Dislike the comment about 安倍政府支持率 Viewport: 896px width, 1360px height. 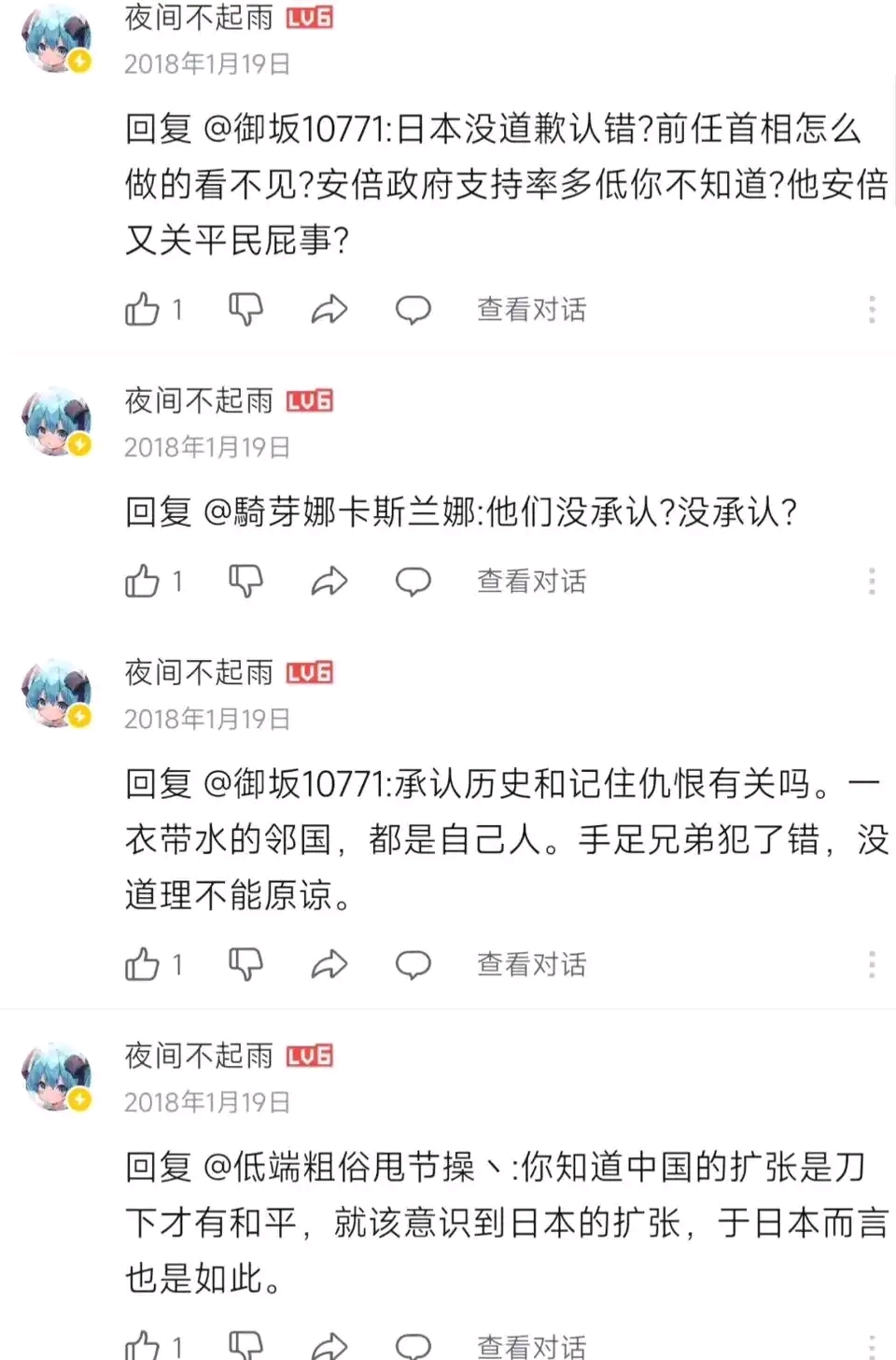[245, 309]
